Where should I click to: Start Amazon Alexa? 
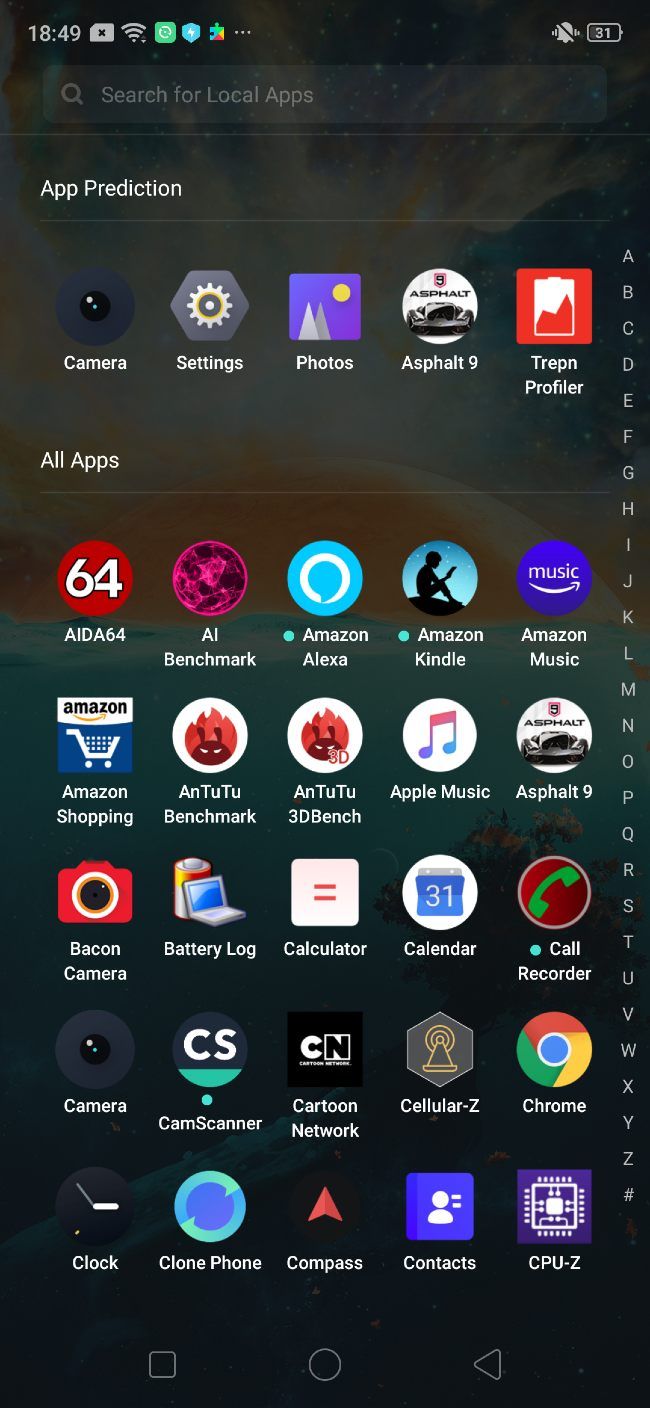coord(324,579)
